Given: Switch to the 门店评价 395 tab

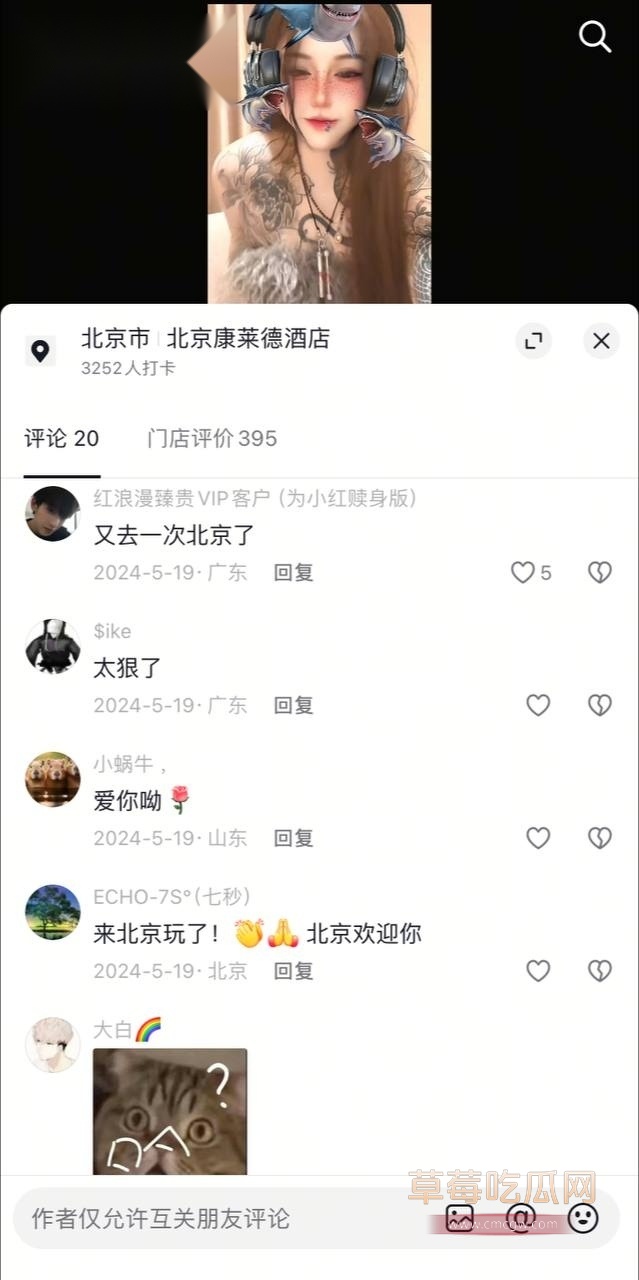Looking at the screenshot, I should tap(212, 438).
